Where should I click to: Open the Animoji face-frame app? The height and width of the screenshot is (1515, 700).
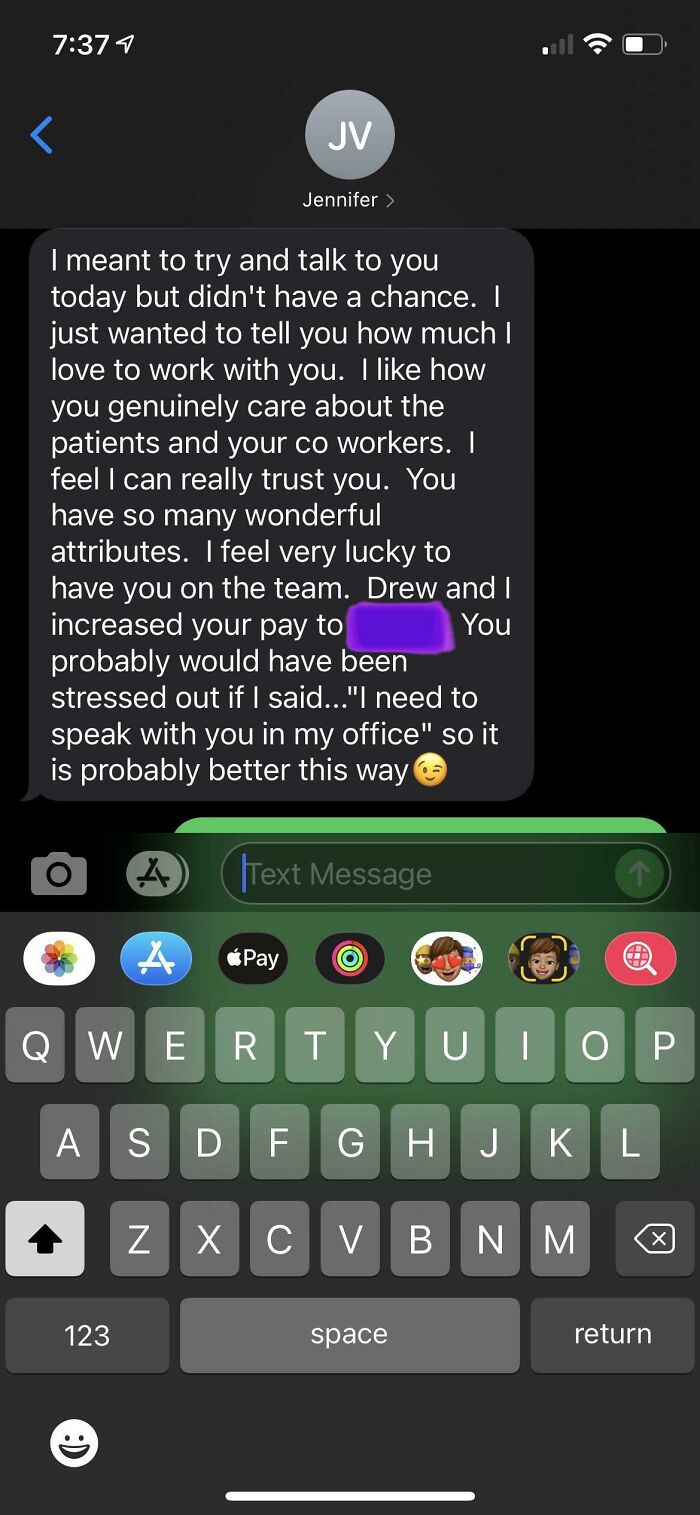[x=544, y=959]
